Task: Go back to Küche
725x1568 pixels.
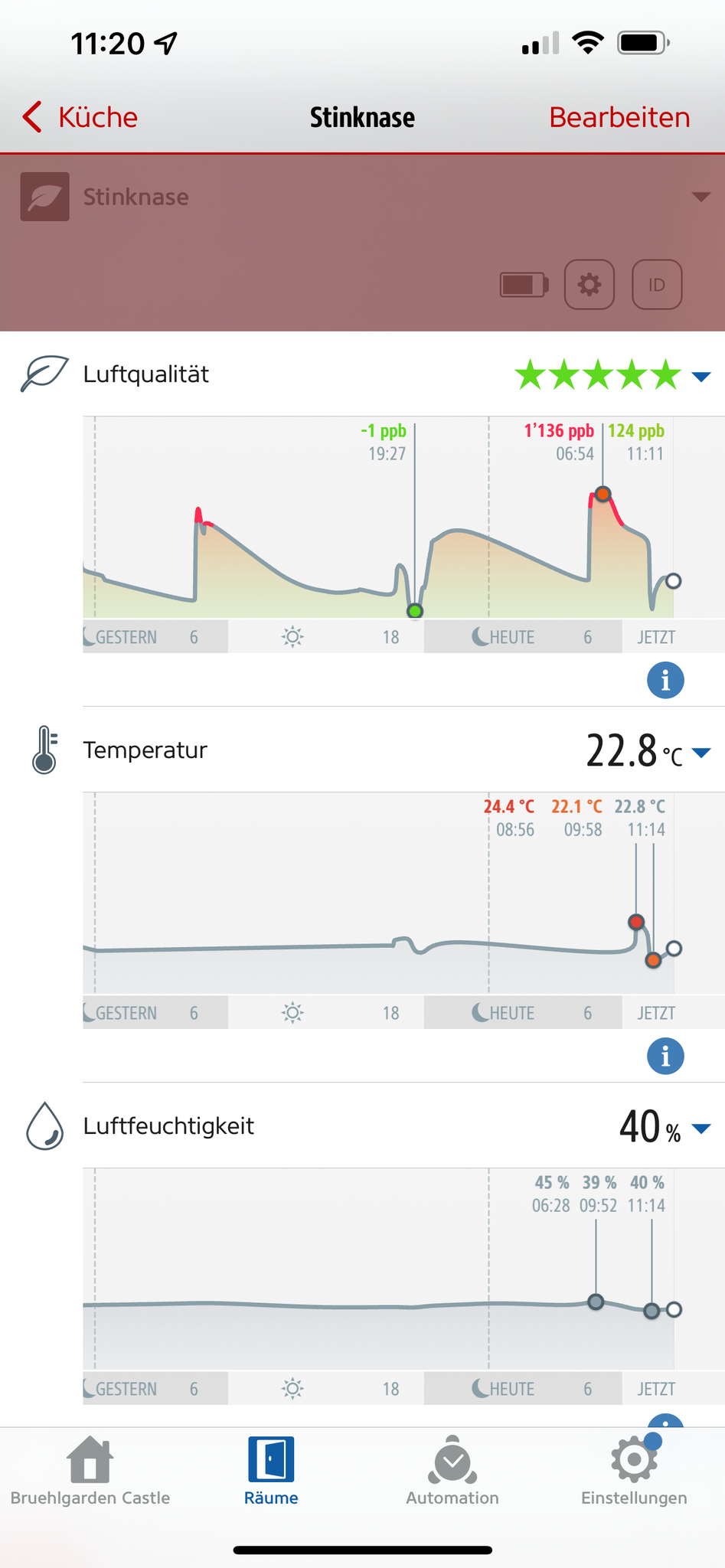Action: (80, 117)
